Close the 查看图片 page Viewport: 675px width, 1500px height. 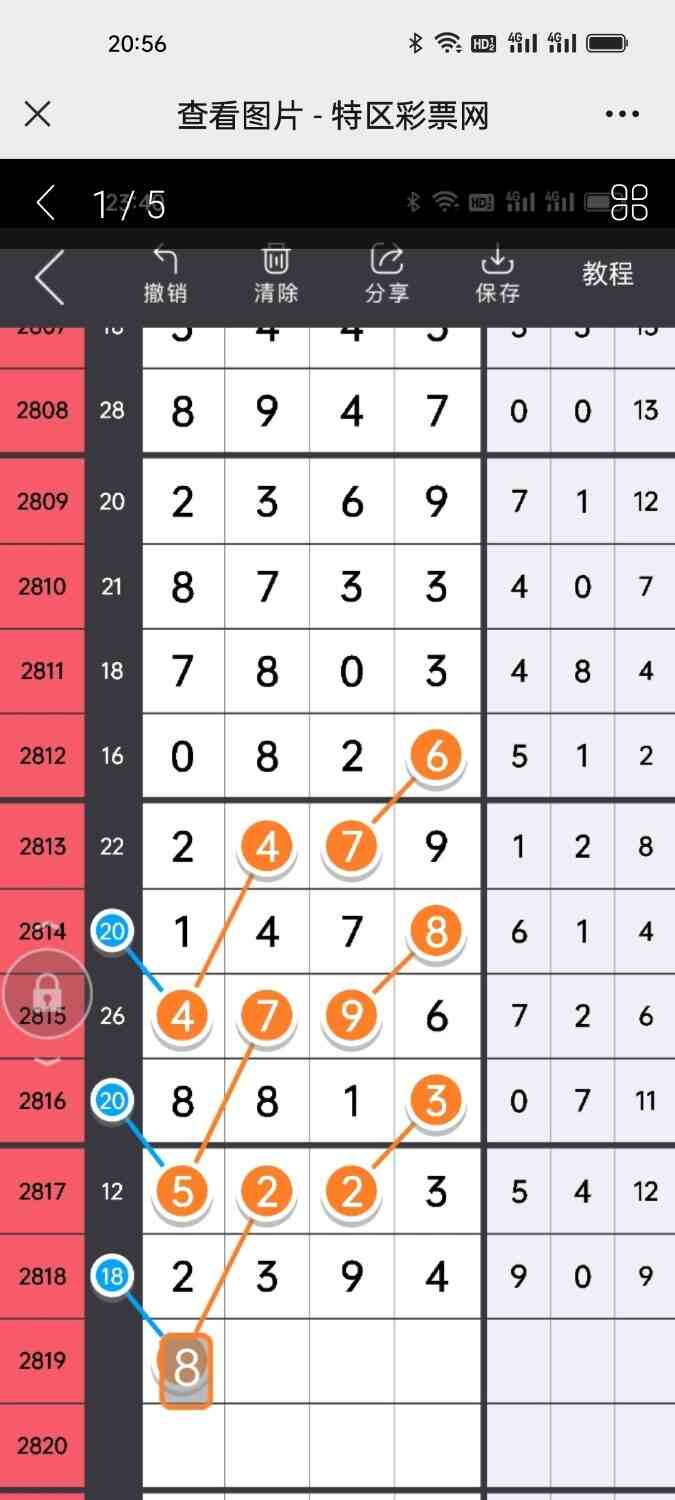click(37, 115)
